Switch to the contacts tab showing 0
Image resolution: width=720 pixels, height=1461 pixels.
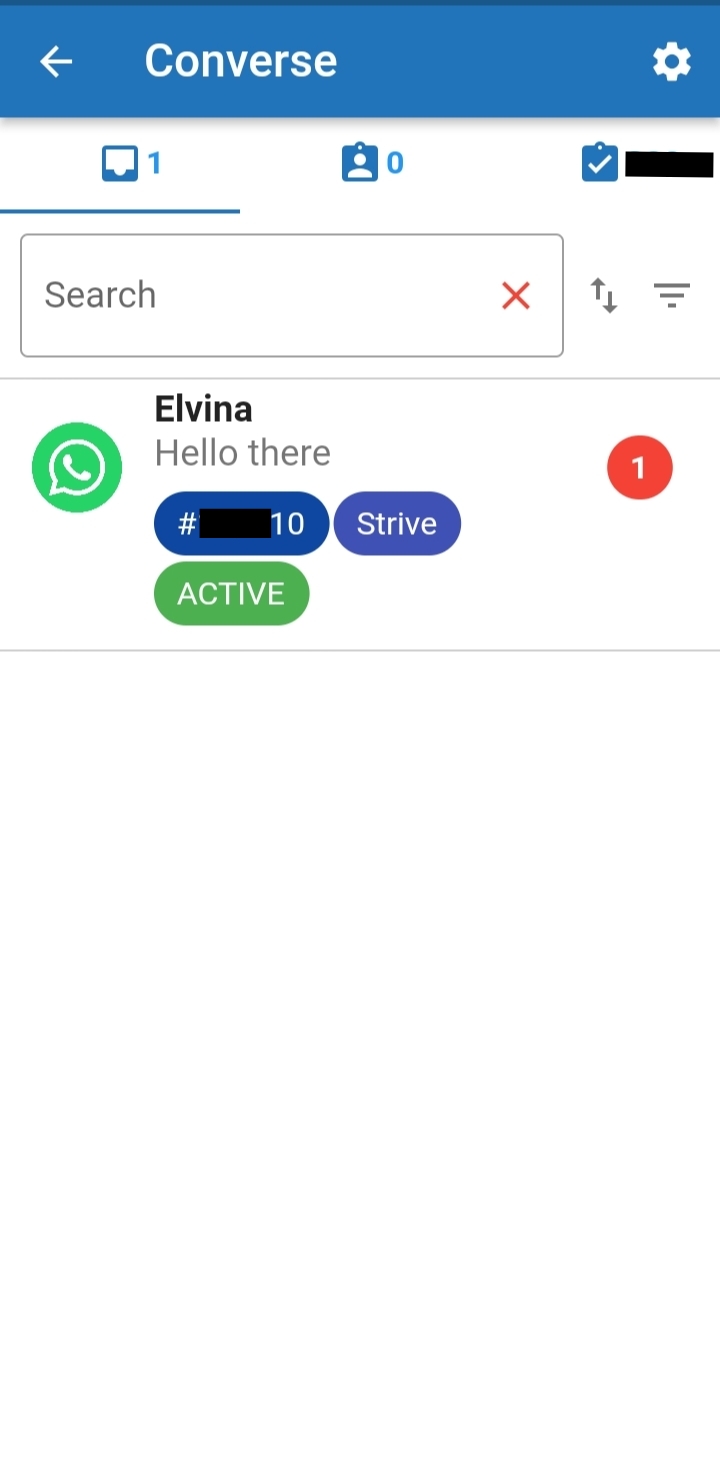coord(372,163)
